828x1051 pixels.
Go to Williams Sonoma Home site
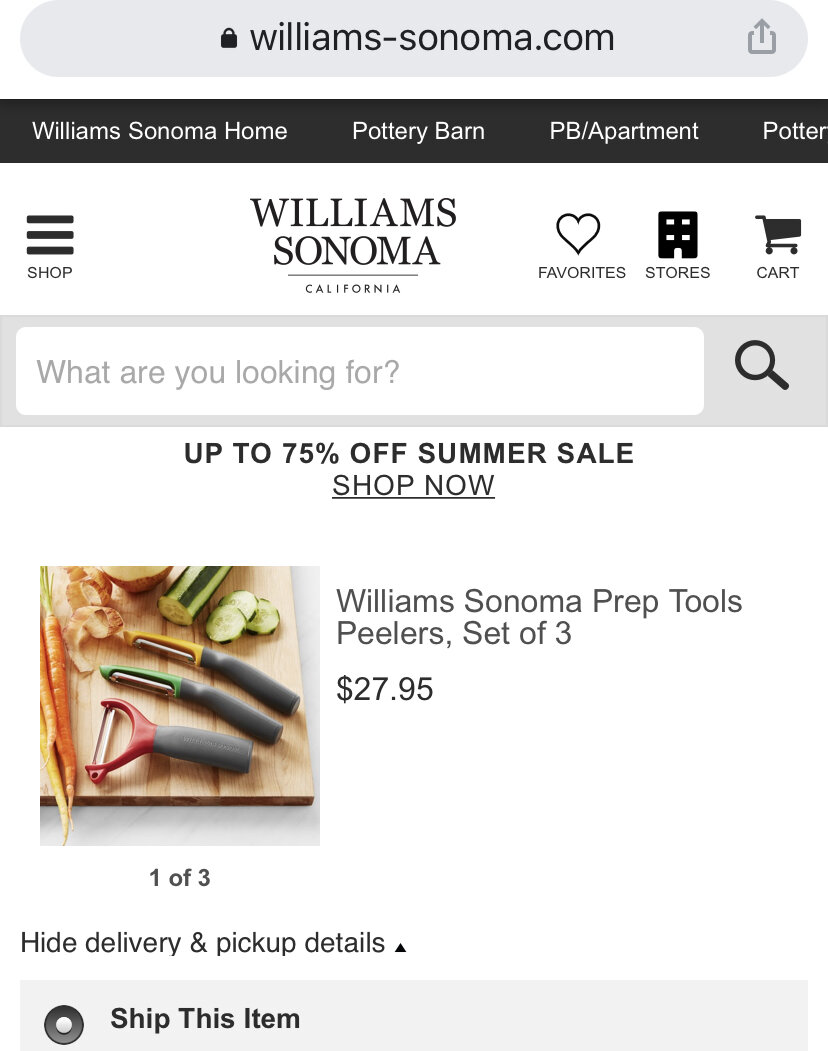coord(160,131)
